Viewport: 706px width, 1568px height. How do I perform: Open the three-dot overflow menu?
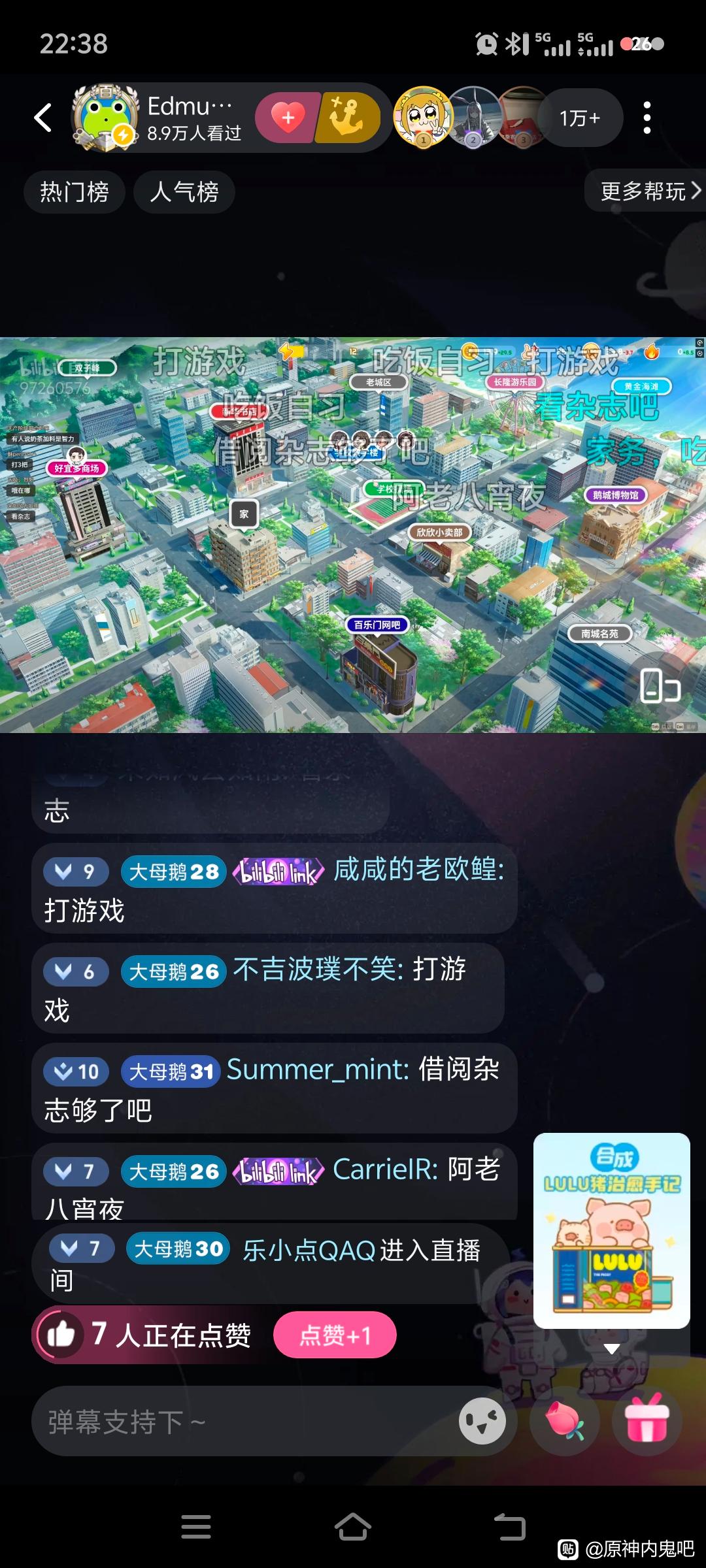click(x=647, y=118)
